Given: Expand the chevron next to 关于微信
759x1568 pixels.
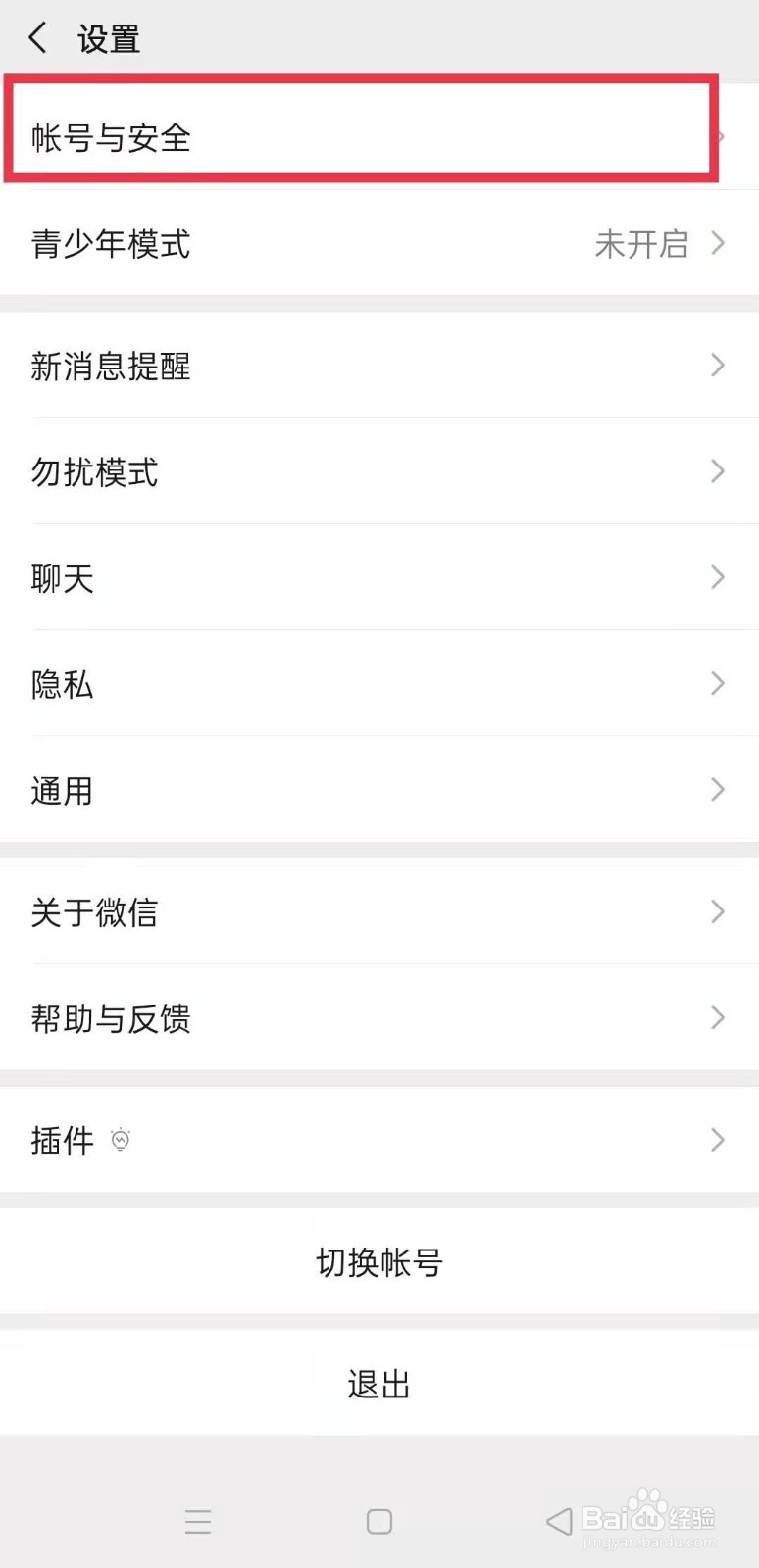Looking at the screenshot, I should (719, 912).
